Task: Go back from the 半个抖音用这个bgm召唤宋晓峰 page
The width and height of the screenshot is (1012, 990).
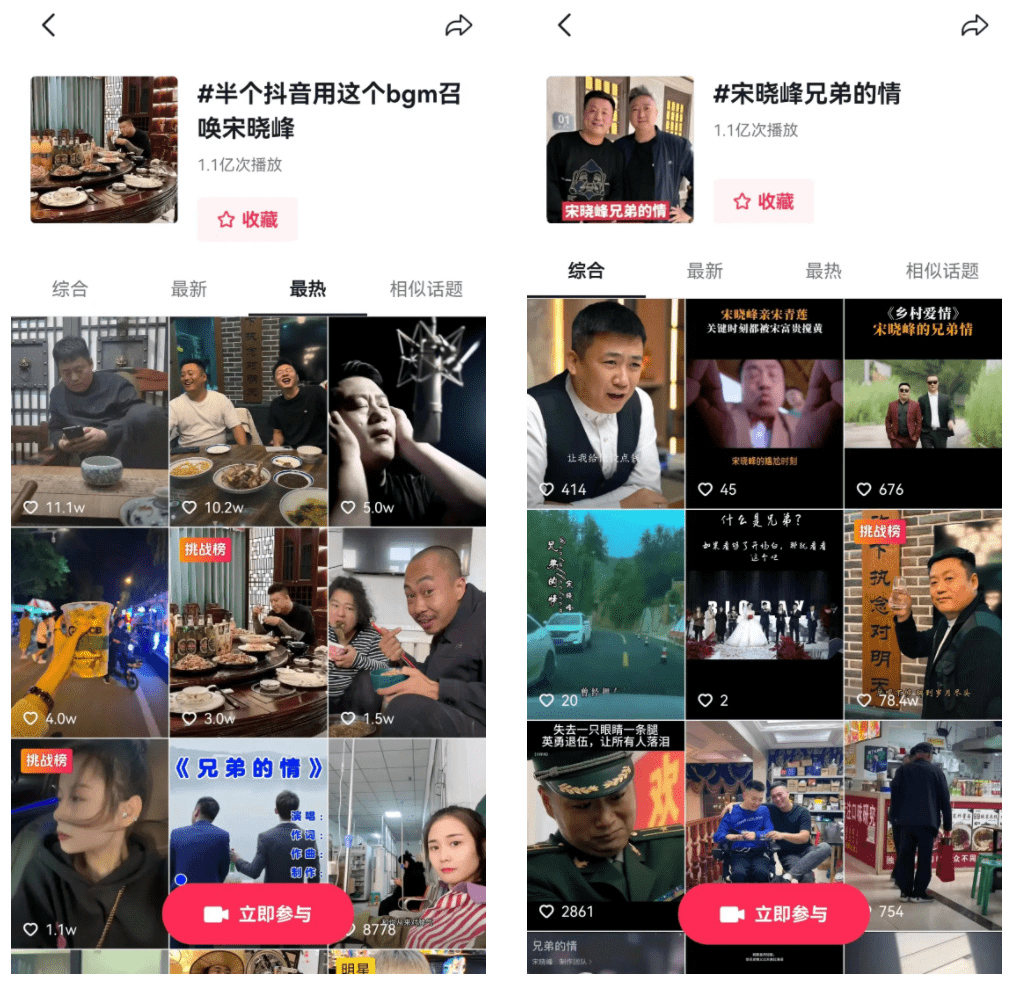Action: [48, 26]
